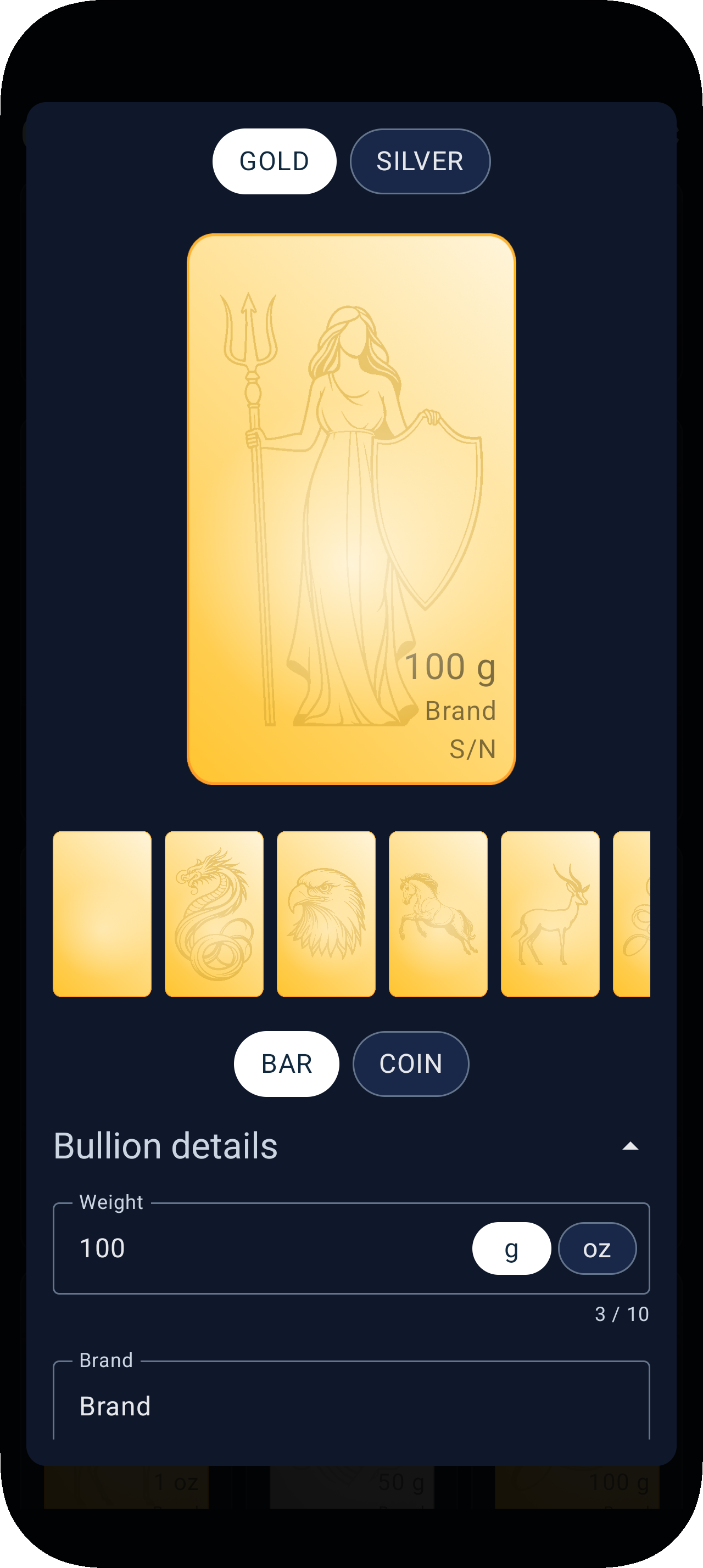The width and height of the screenshot is (703, 1568).
Task: Focus the Brand text field
Action: pos(351,1405)
